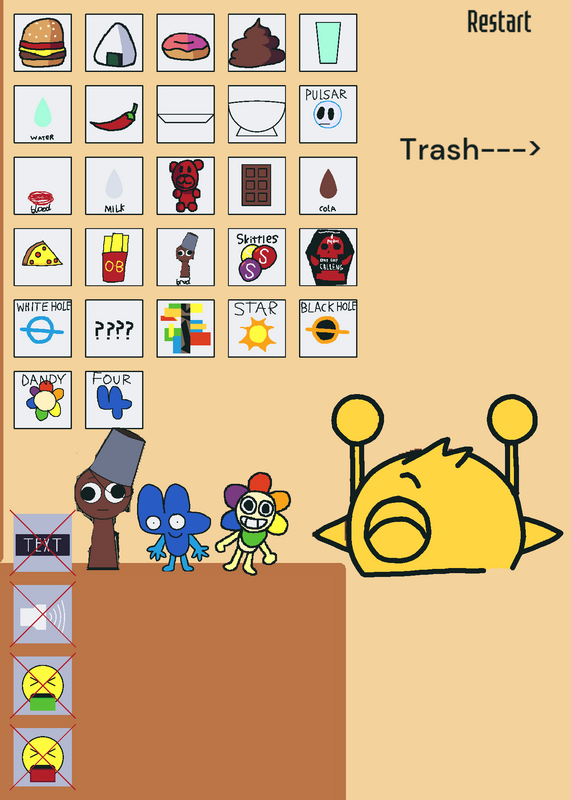Viewport: 571px width, 800px height.
Task: Pick the BLACK HOLE tile
Action: coord(328,329)
